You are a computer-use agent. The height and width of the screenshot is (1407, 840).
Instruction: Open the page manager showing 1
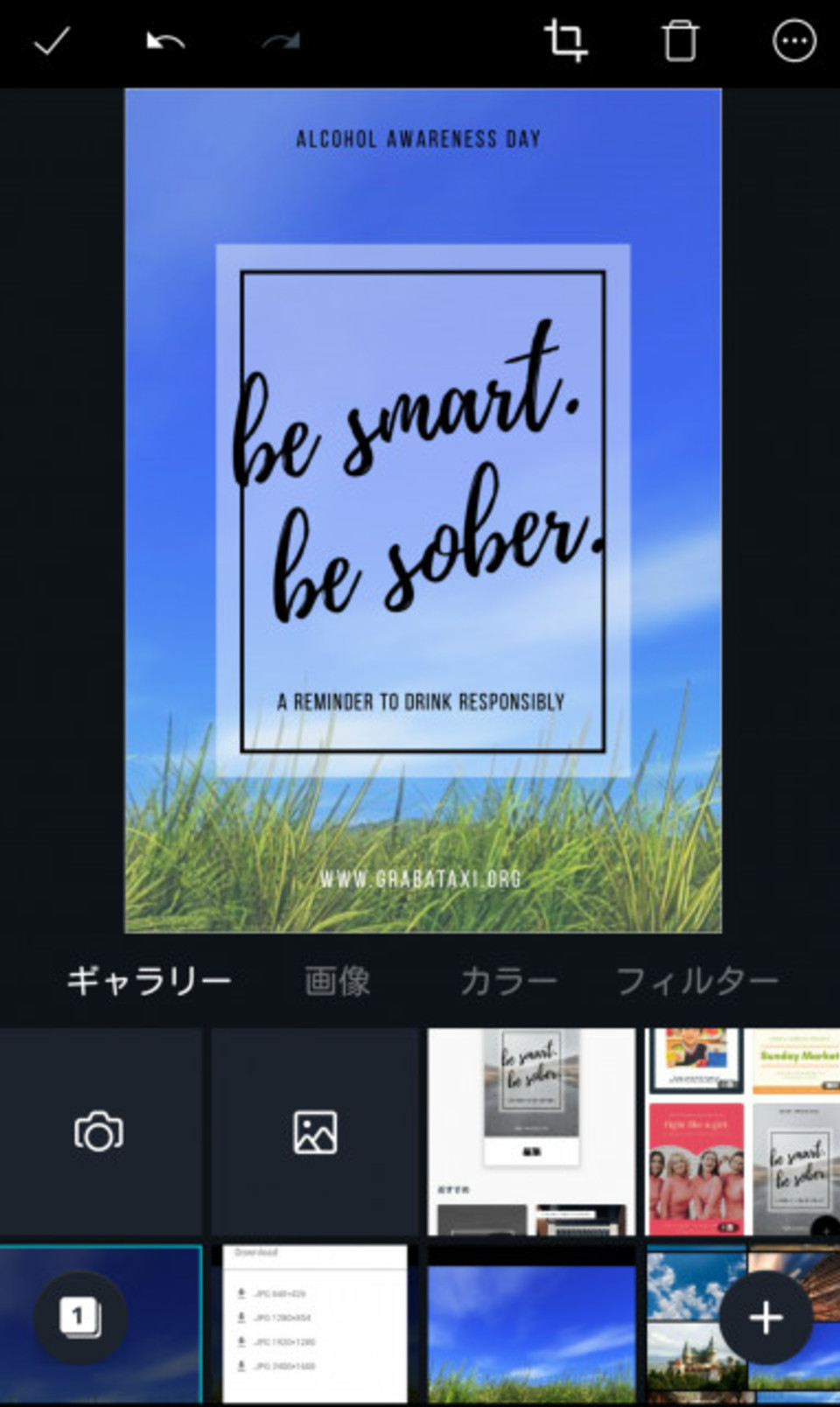click(x=80, y=1317)
